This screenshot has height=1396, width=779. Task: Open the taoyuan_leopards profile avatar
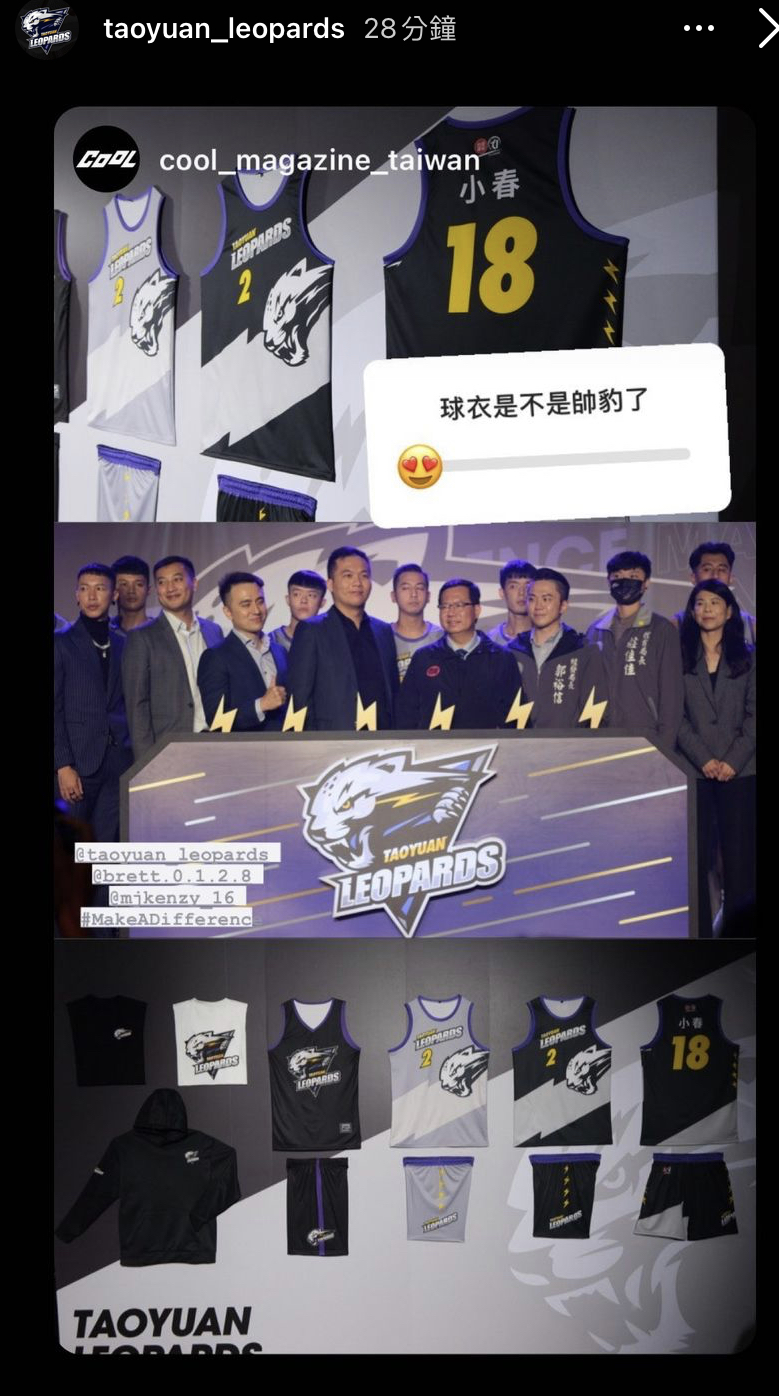click(x=47, y=28)
